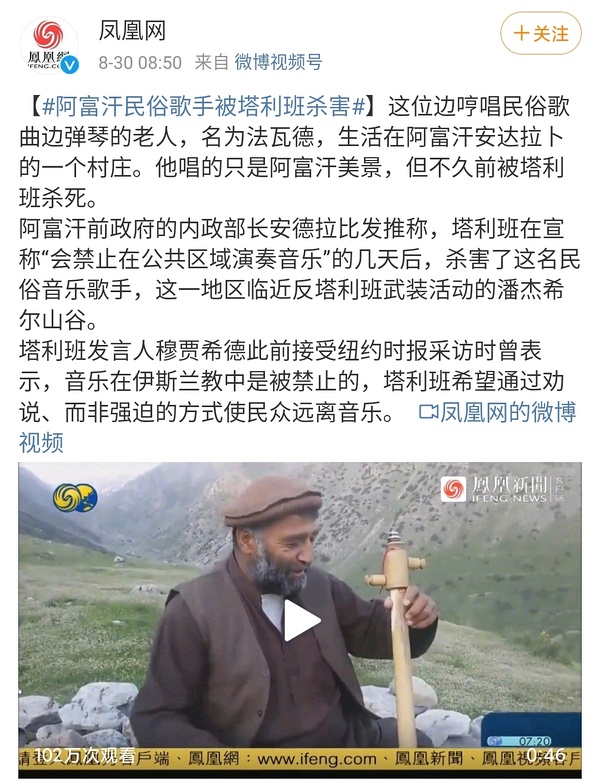Follow 凤凰网 with the 关注 button
600x782 pixels.
click(x=540, y=34)
